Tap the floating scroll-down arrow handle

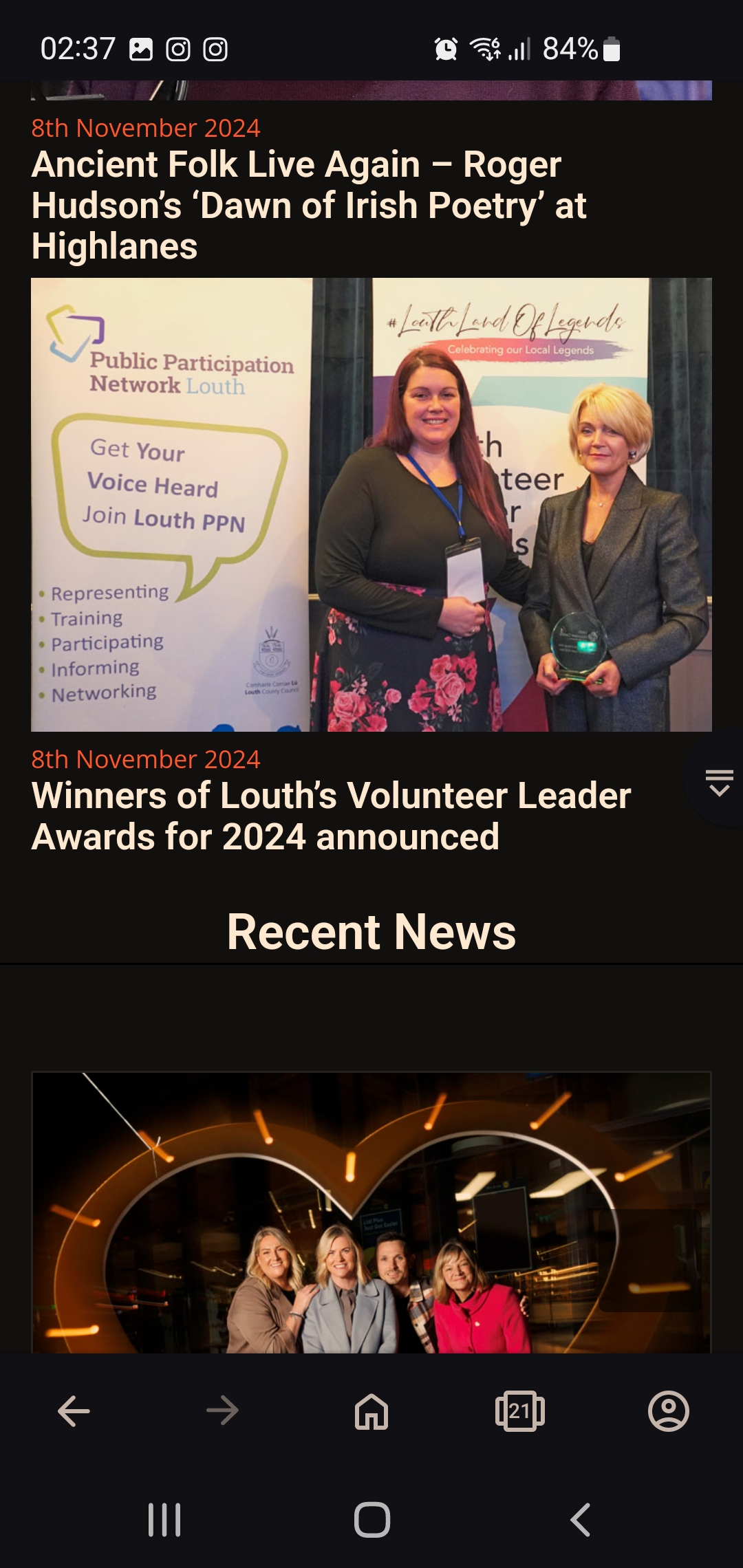pyautogui.click(x=719, y=783)
